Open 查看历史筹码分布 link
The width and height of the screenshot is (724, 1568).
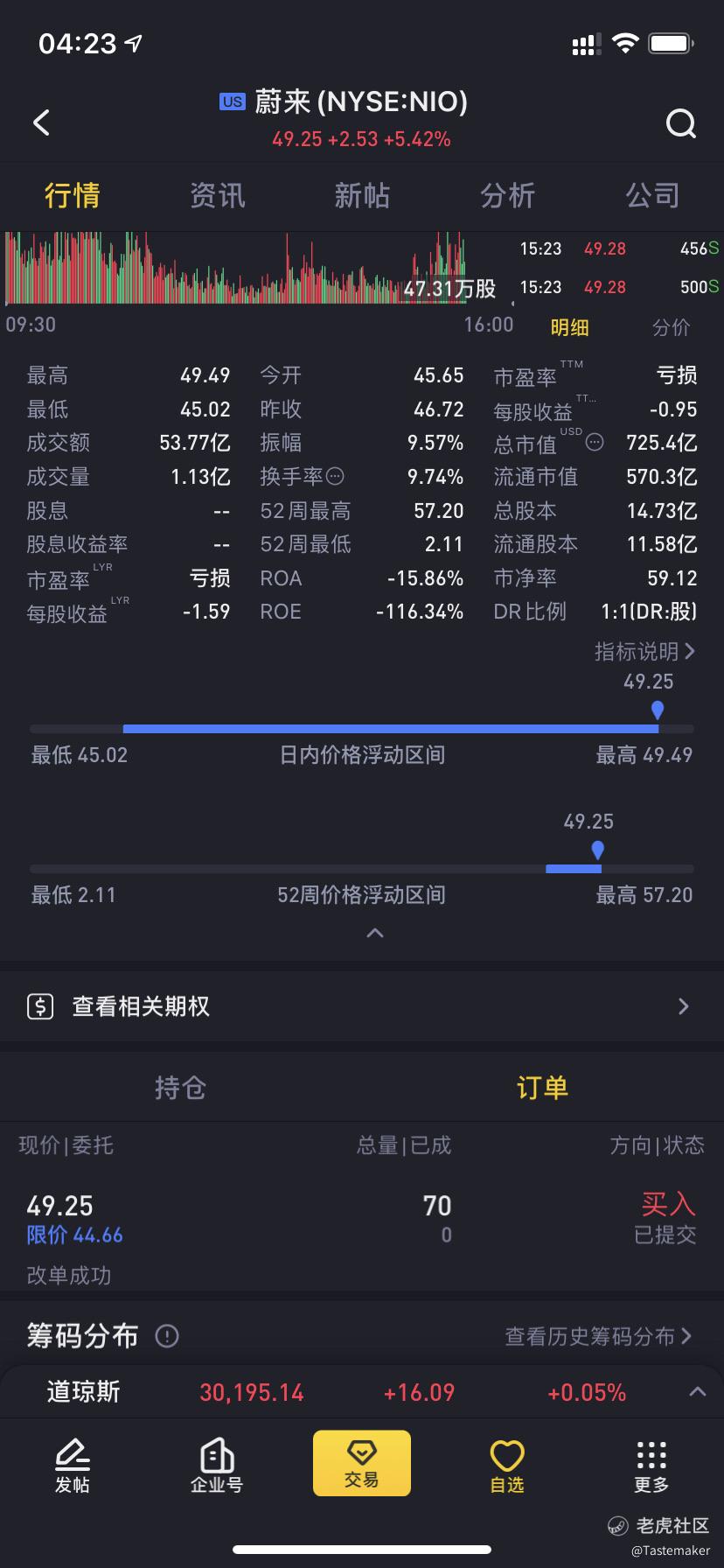coord(599,1336)
